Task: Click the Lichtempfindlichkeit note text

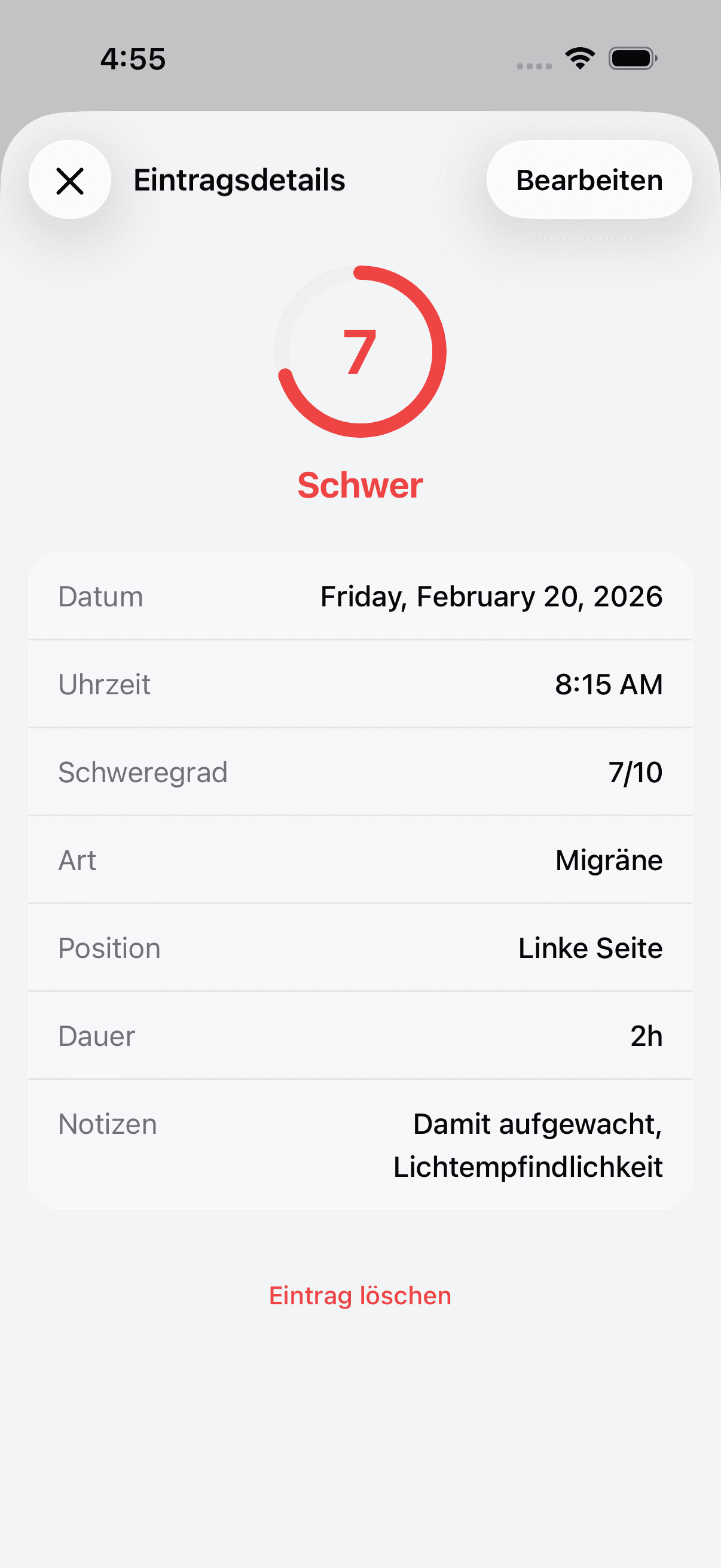Action: click(528, 1166)
